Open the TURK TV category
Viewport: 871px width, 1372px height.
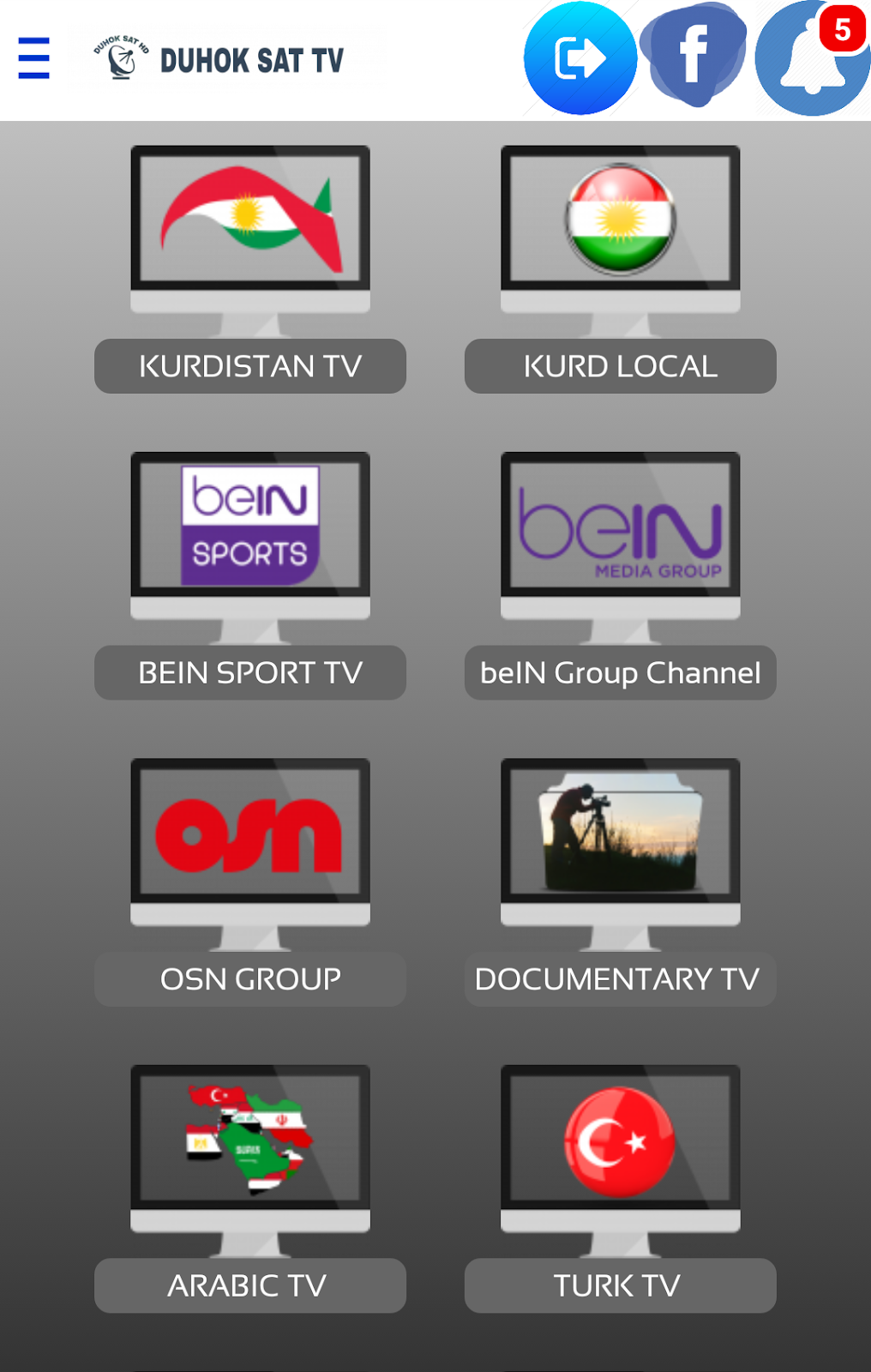(619, 1285)
